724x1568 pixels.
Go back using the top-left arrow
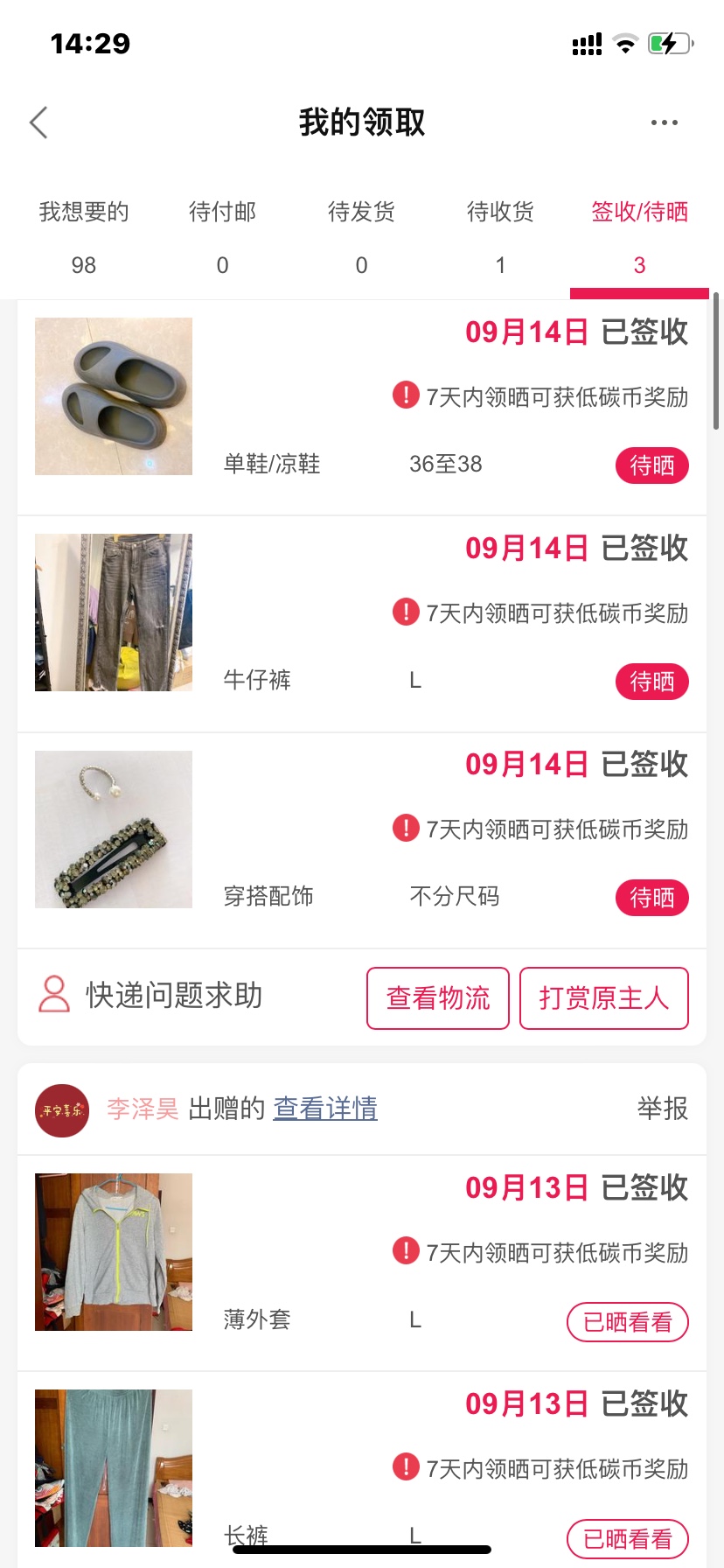coord(38,122)
